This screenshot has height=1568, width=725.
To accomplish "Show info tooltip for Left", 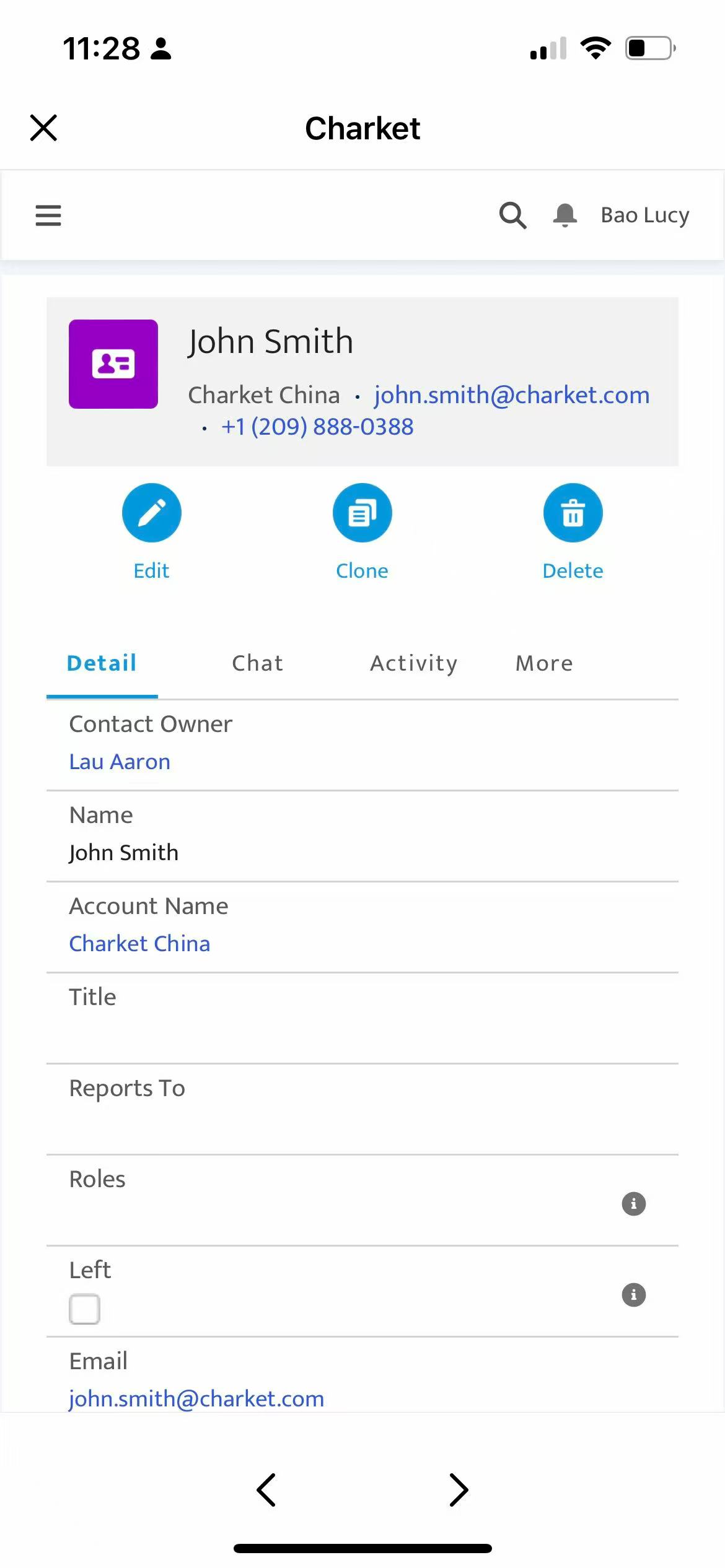I will click(x=633, y=1295).
